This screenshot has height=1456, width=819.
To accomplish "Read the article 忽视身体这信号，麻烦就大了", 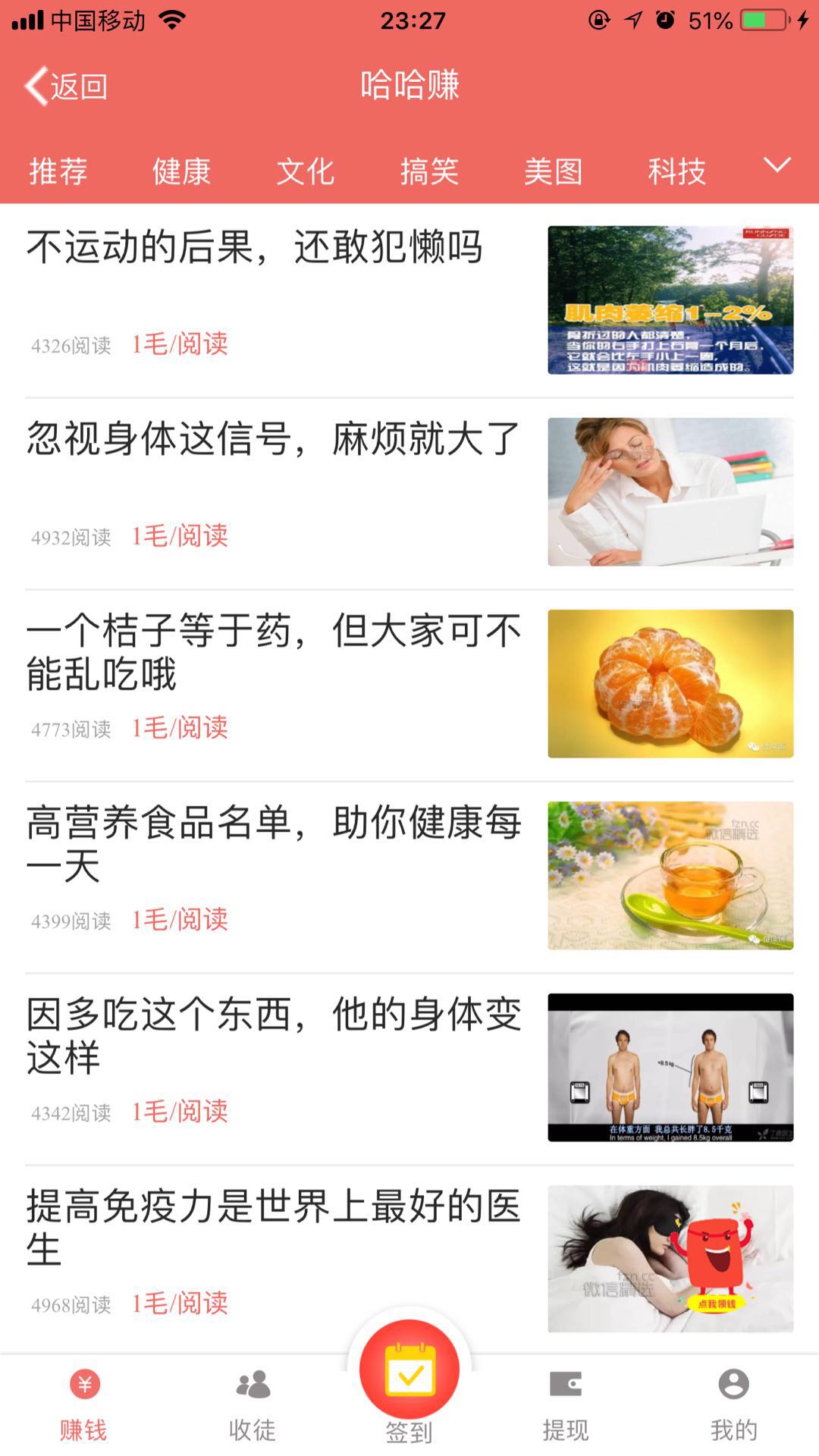I will [x=273, y=439].
